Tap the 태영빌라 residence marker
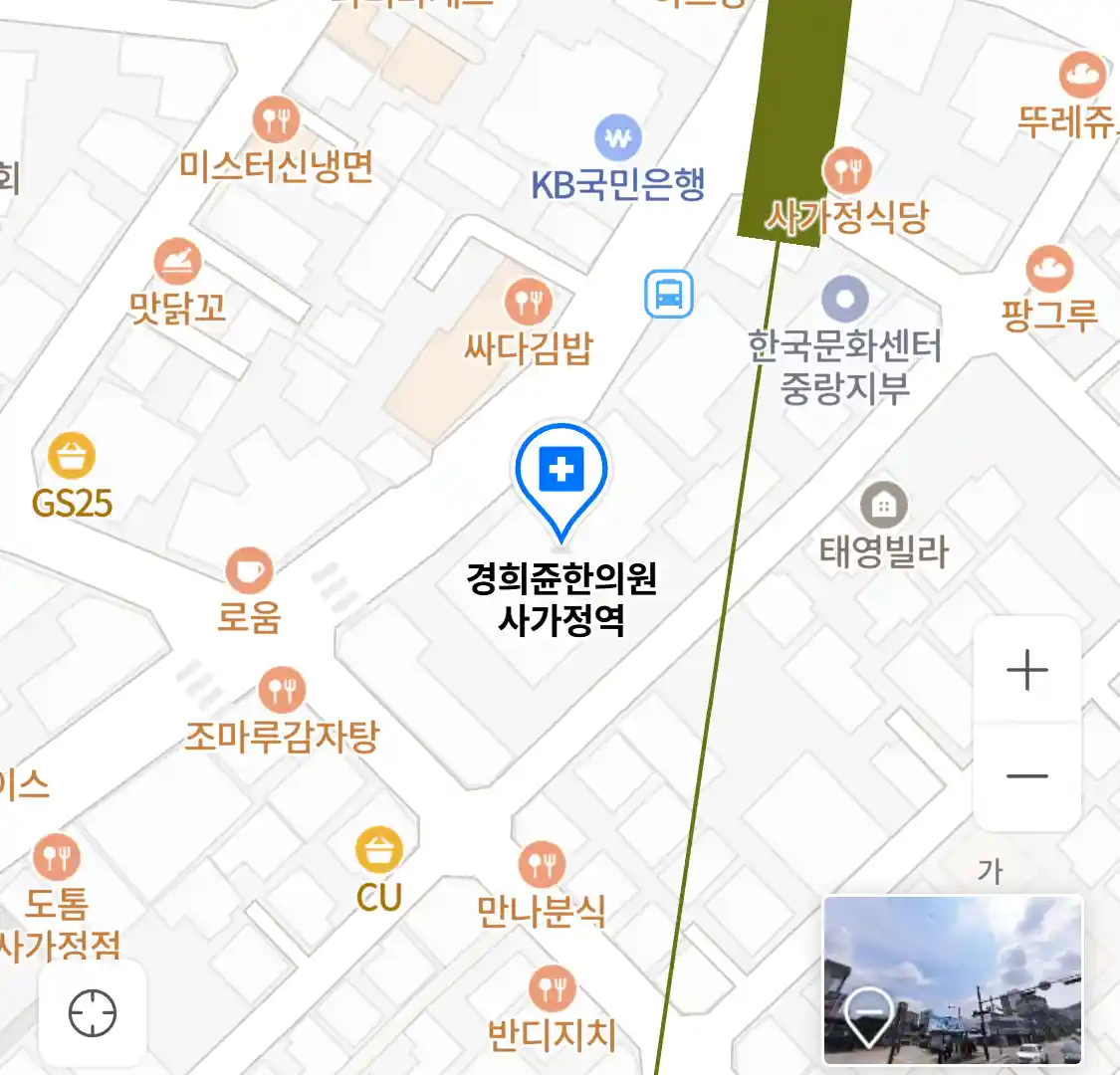Image resolution: width=1120 pixels, height=1075 pixels. click(x=883, y=506)
